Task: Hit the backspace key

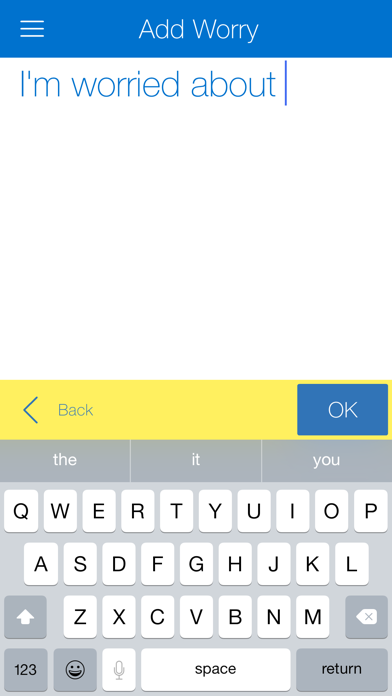Action: [x=366, y=617]
